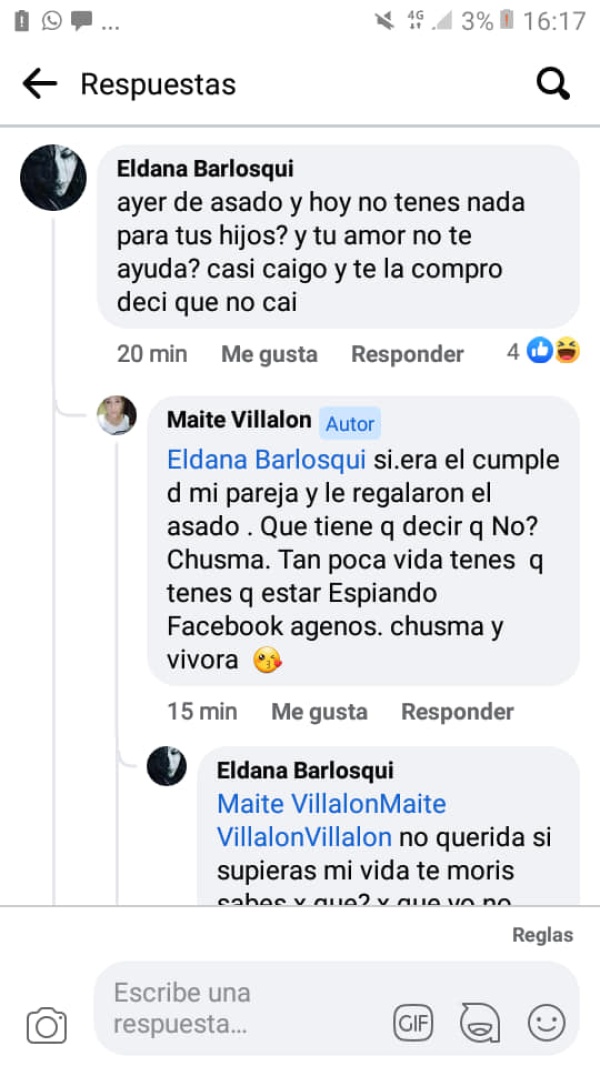This screenshot has height=1066, width=600.
Task: Open the camera to attach a photo
Action: (46, 1026)
